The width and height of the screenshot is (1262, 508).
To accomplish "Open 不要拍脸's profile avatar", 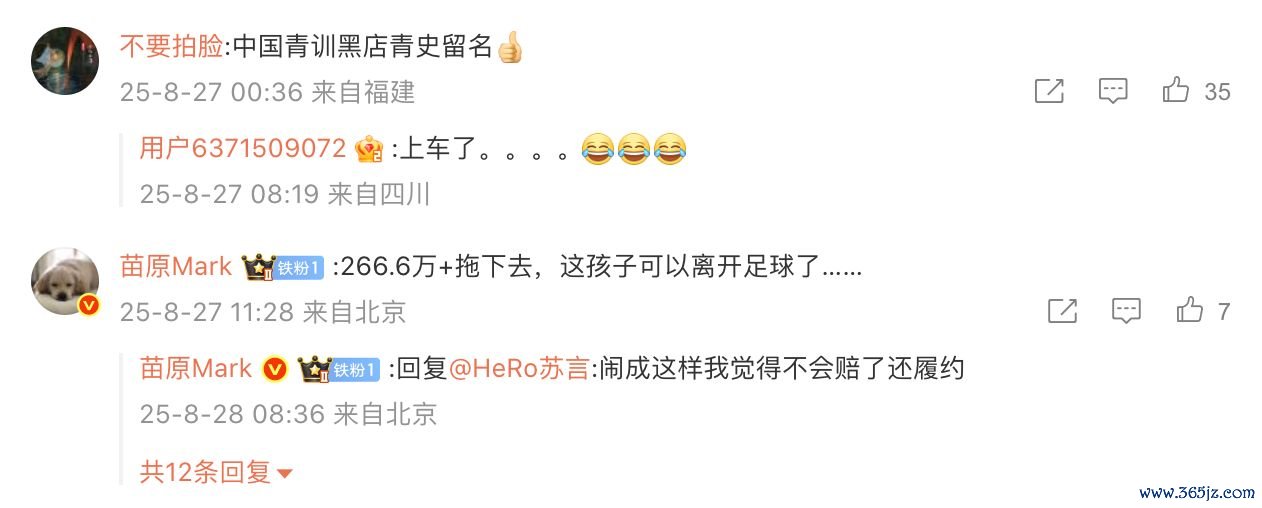I will pos(65,61).
